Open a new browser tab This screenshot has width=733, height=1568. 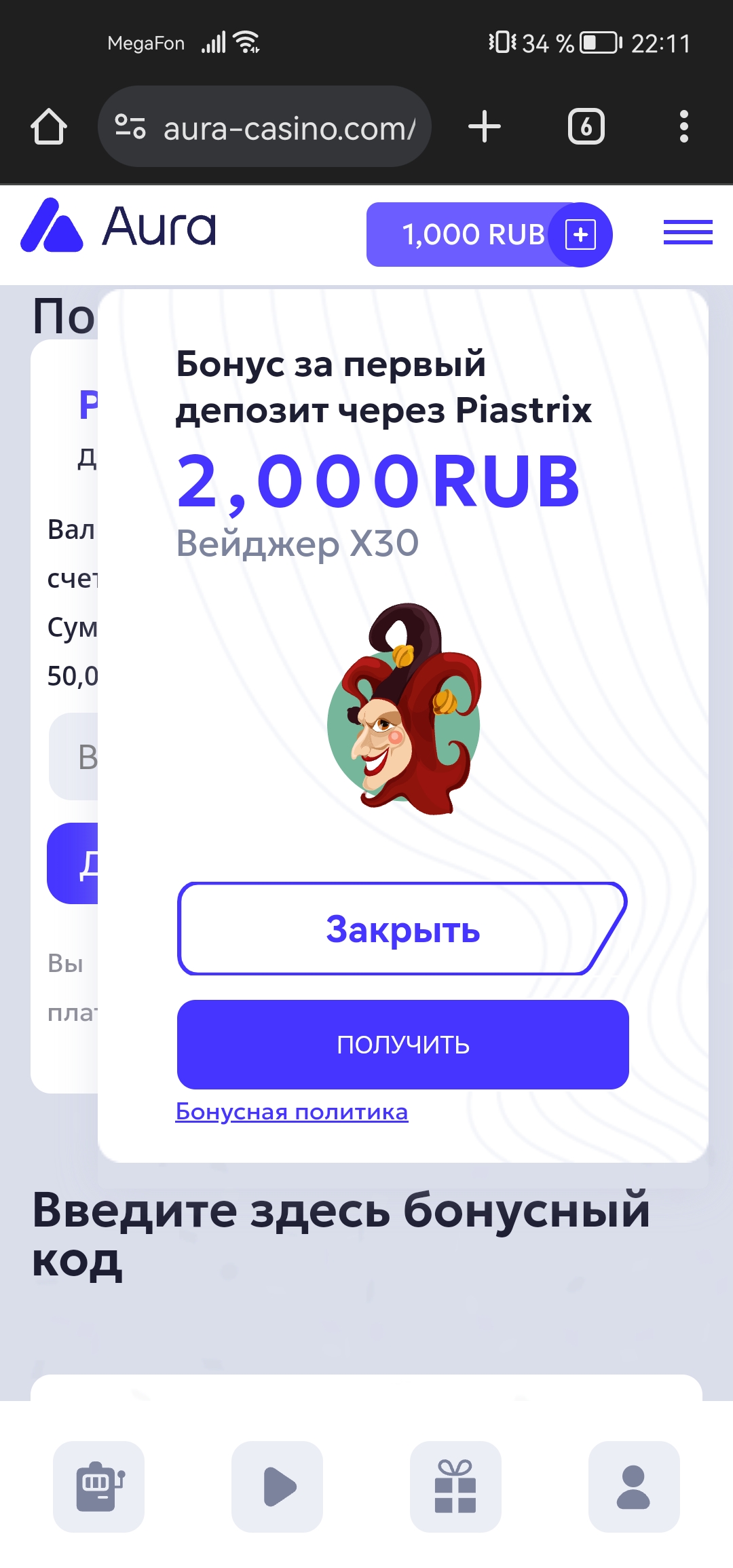(x=485, y=127)
